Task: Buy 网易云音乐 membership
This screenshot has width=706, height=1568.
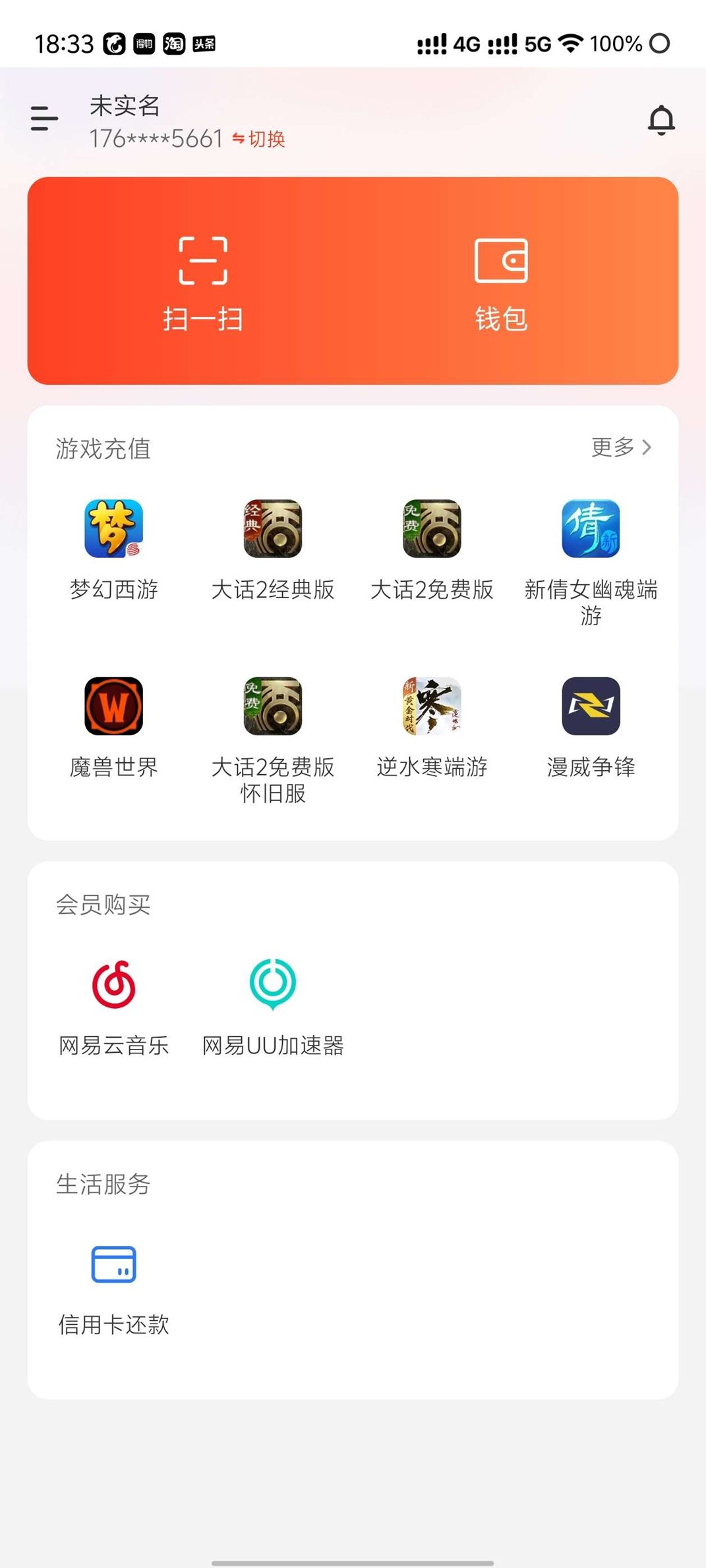Action: coord(114,1006)
